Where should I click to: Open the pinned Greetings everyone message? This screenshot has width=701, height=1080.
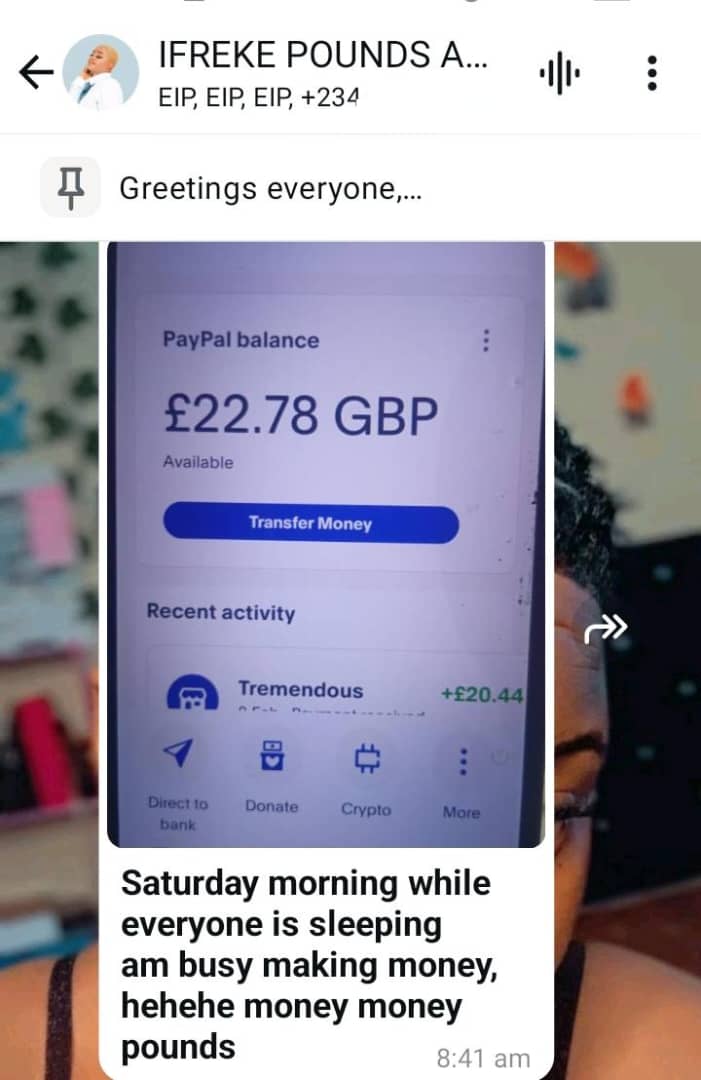(x=270, y=188)
